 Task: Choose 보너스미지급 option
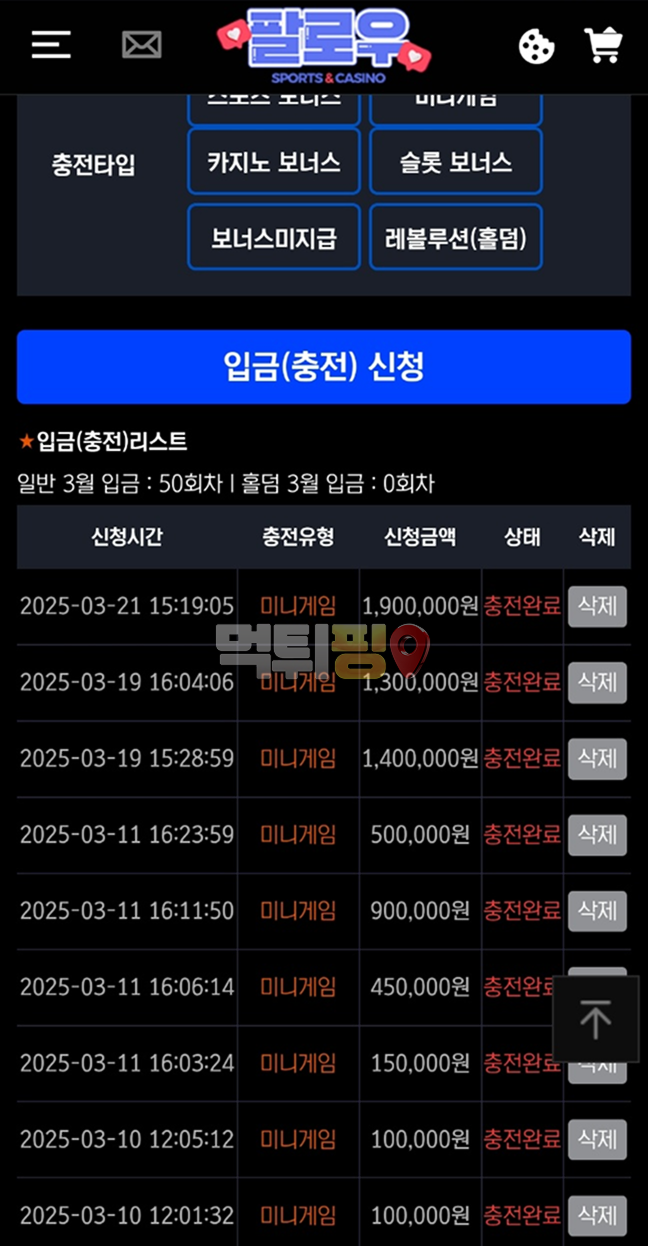pyautogui.click(x=273, y=238)
